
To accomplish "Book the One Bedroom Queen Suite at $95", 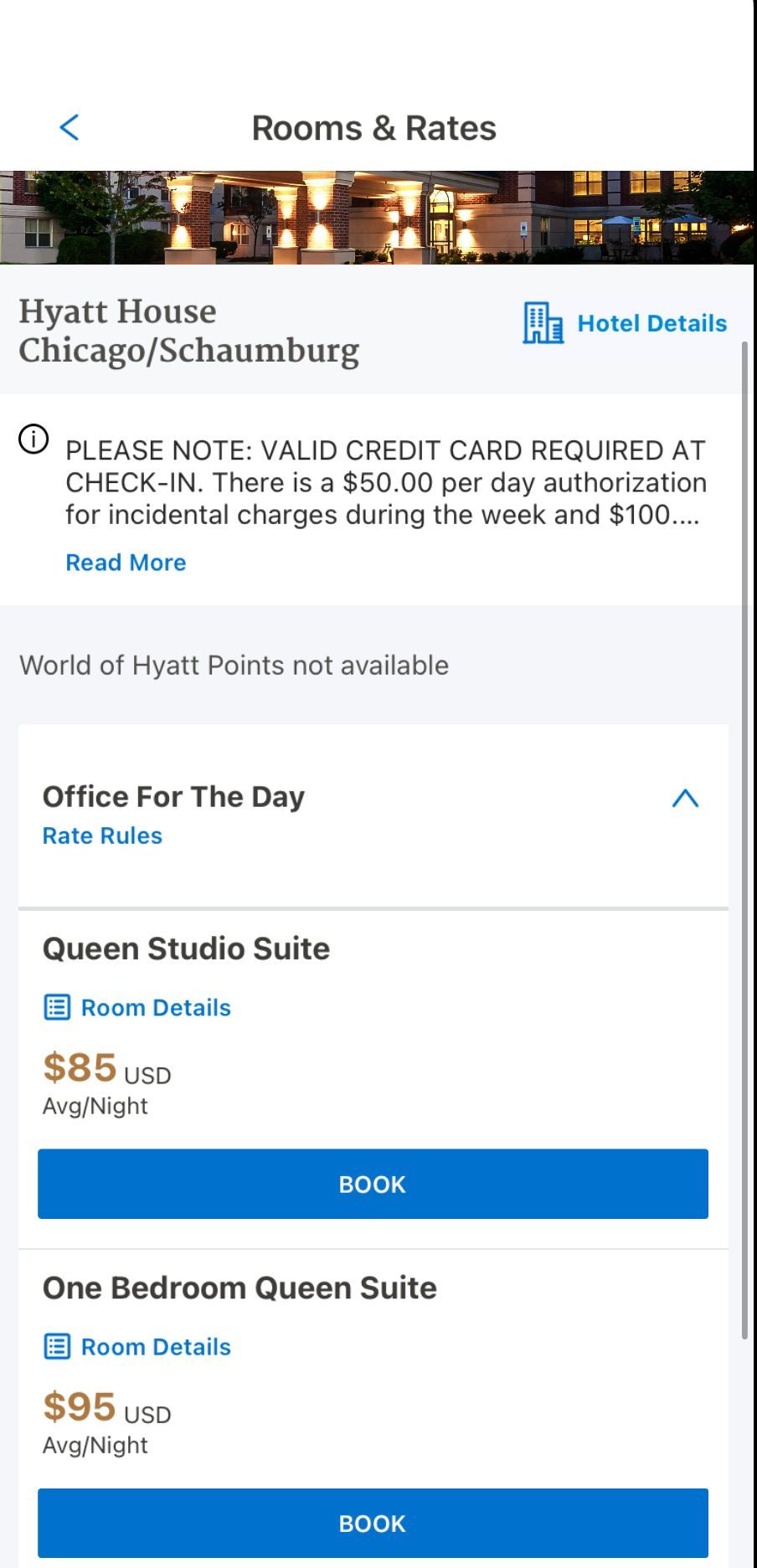I will click(373, 1523).
